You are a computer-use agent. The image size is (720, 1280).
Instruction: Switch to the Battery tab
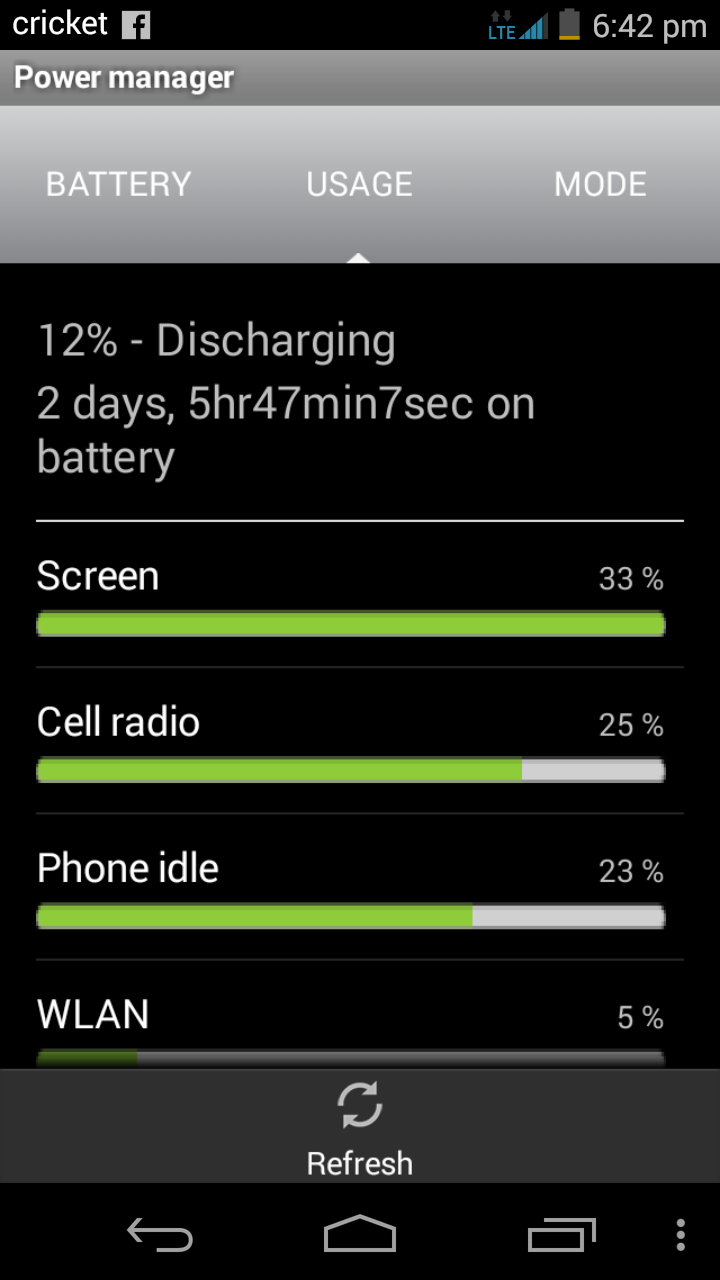click(x=118, y=184)
